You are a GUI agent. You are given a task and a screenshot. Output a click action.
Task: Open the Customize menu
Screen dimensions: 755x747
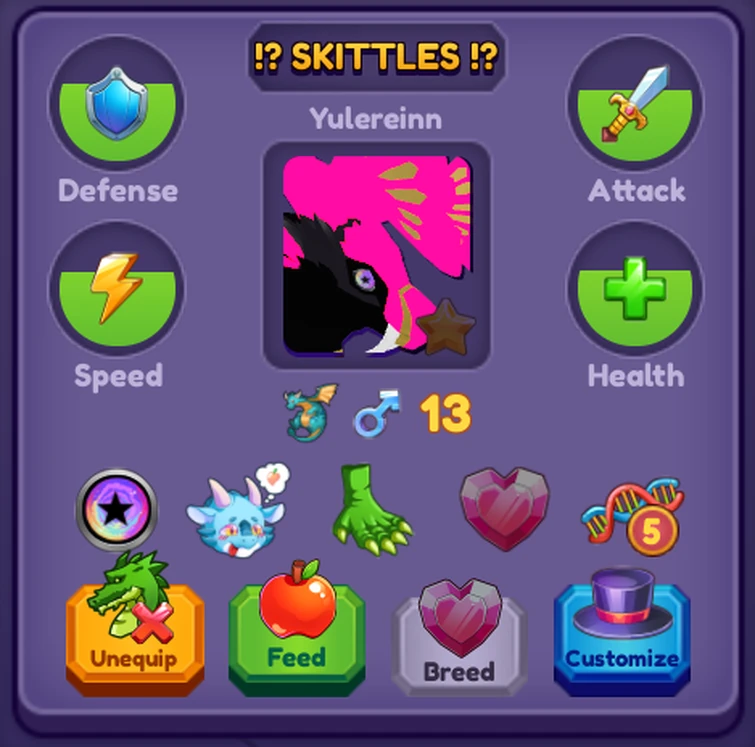[621, 640]
